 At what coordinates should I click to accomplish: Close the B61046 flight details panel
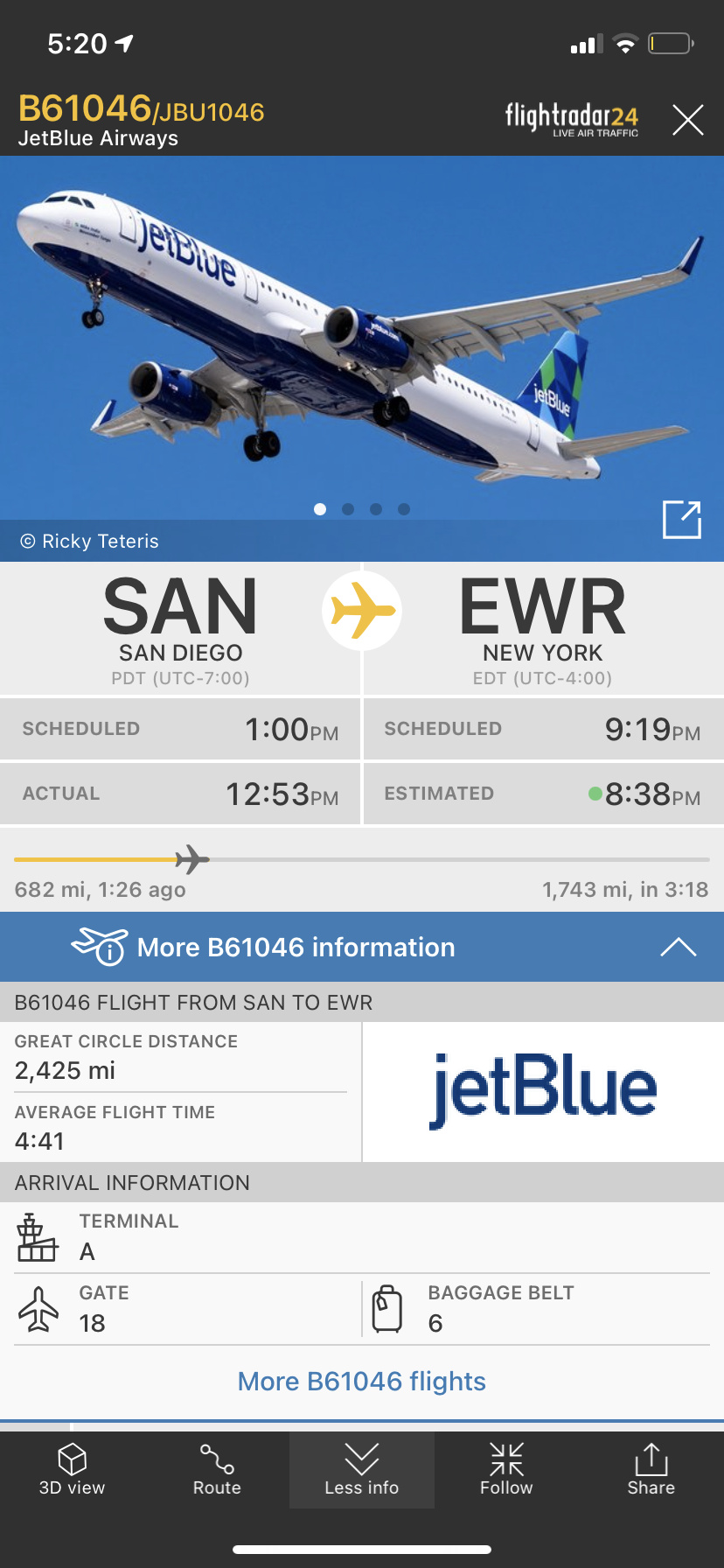687,120
